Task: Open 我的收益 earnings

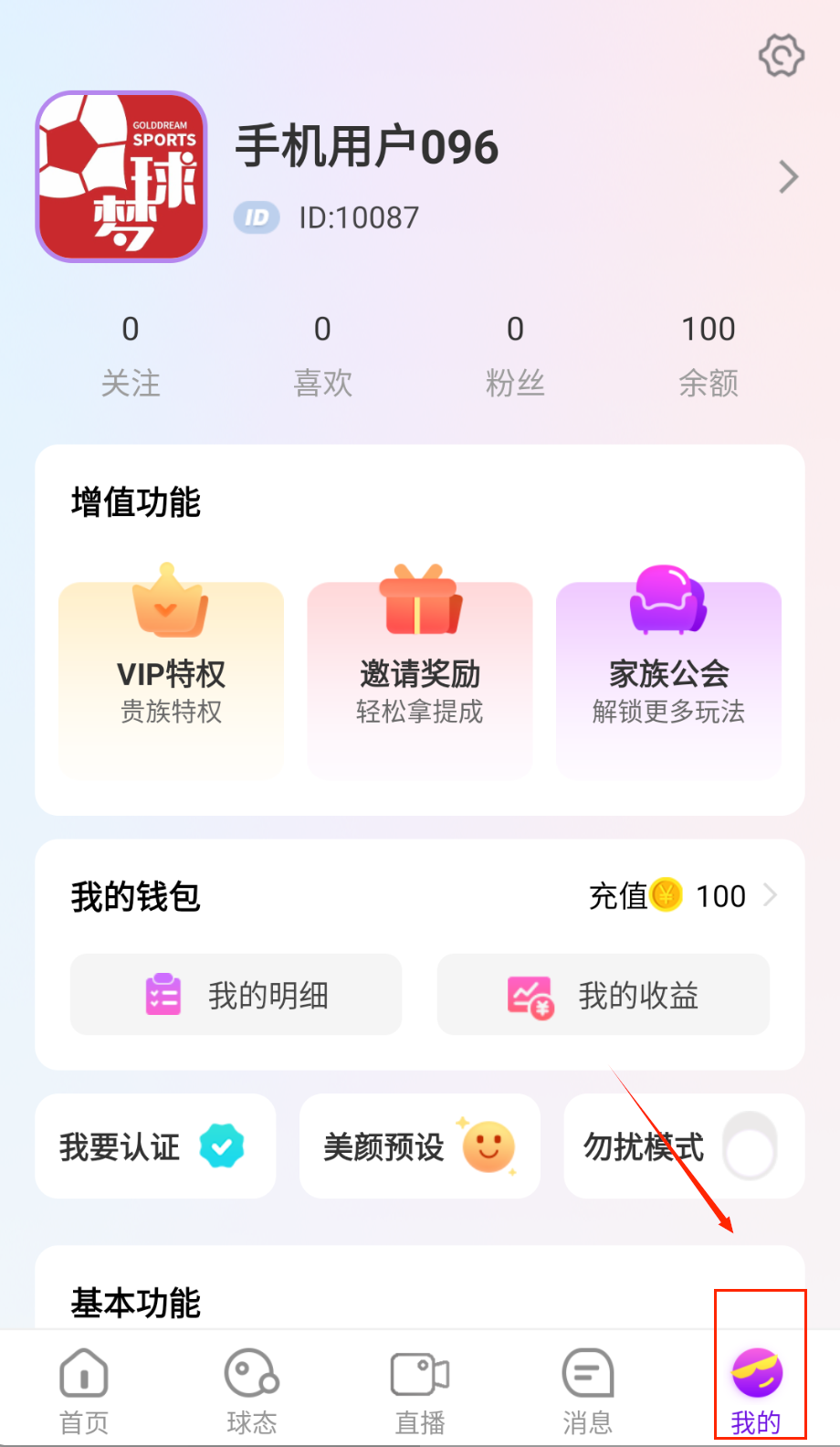Action: click(603, 995)
